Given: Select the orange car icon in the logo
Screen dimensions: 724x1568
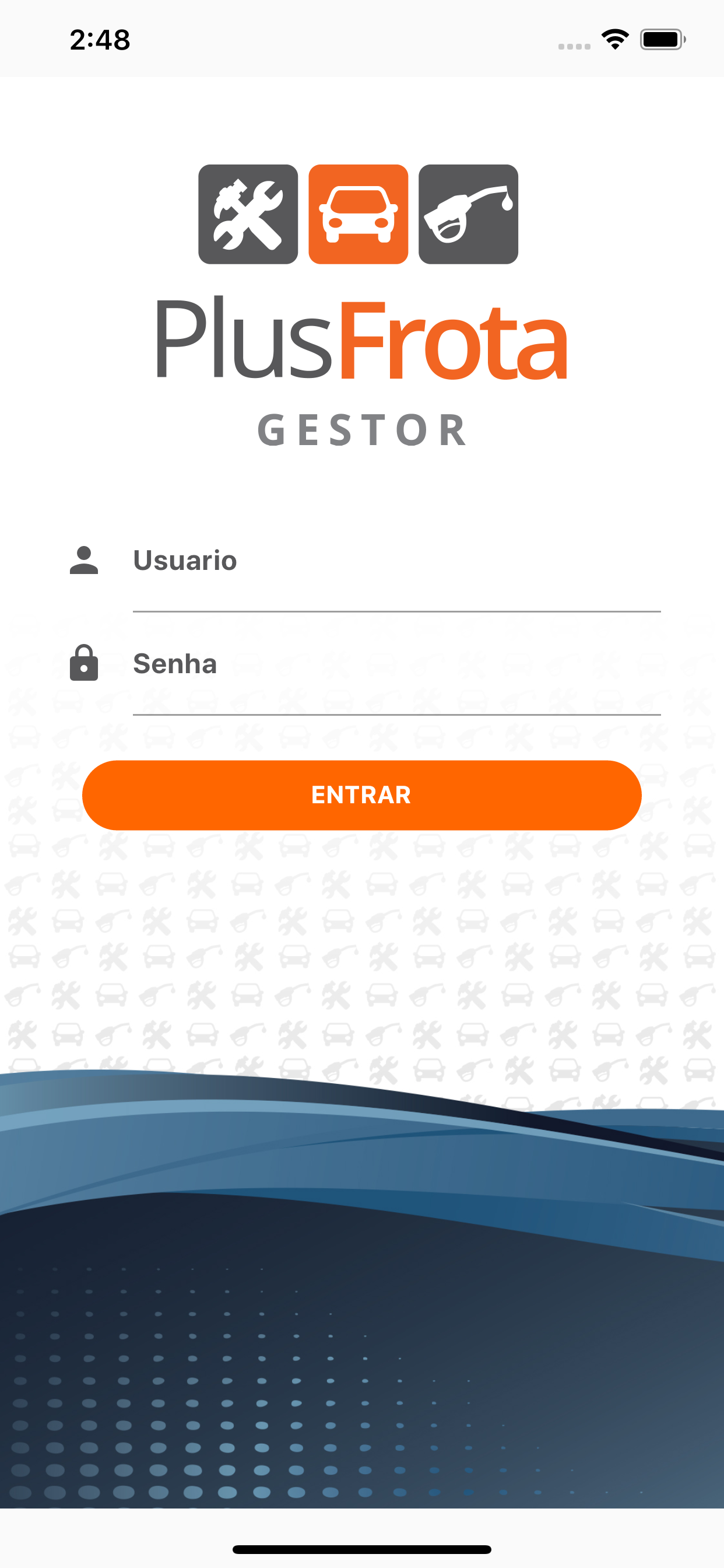Looking at the screenshot, I should click(x=359, y=213).
